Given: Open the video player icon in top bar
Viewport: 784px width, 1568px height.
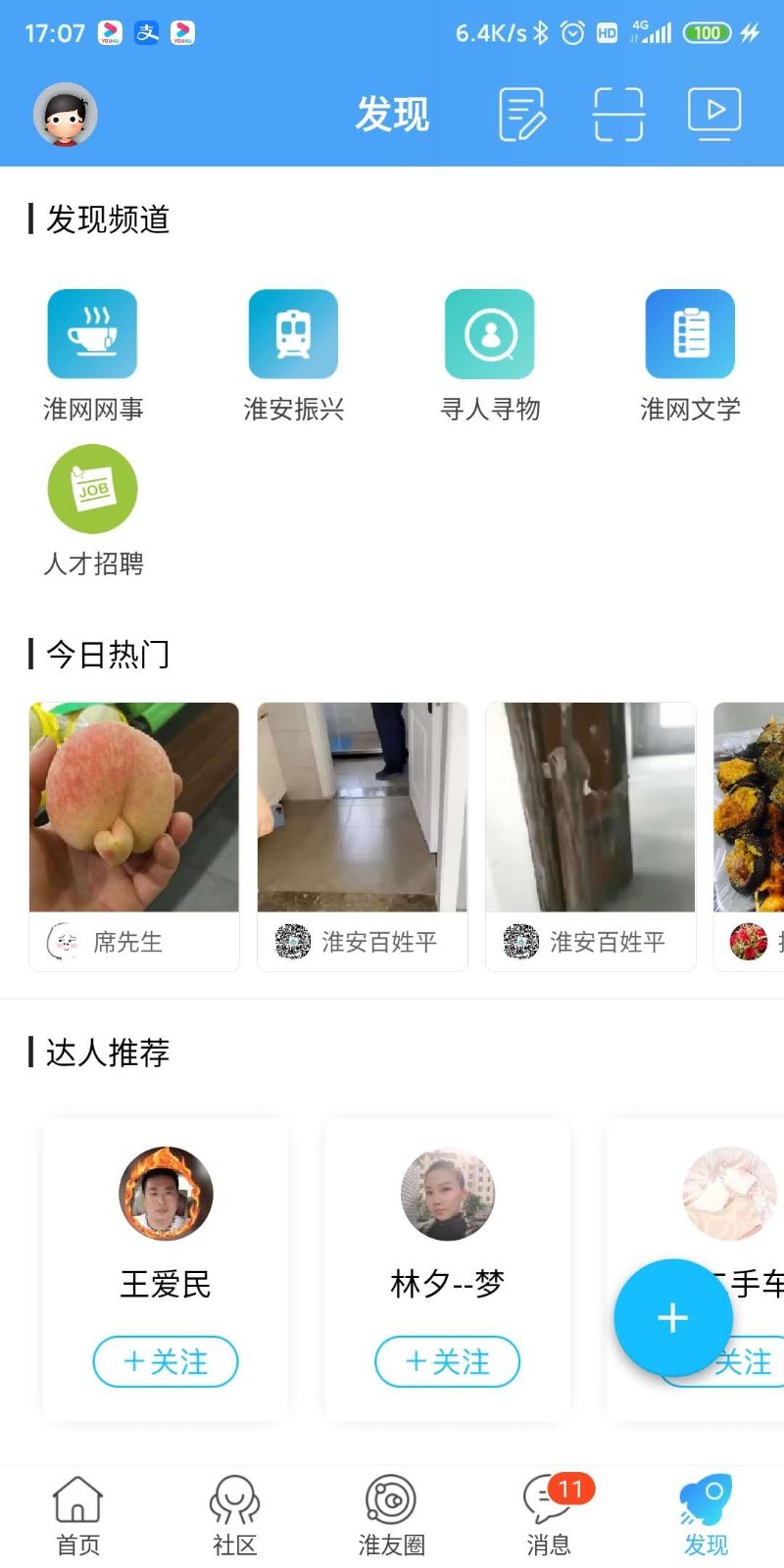Looking at the screenshot, I should 714,113.
